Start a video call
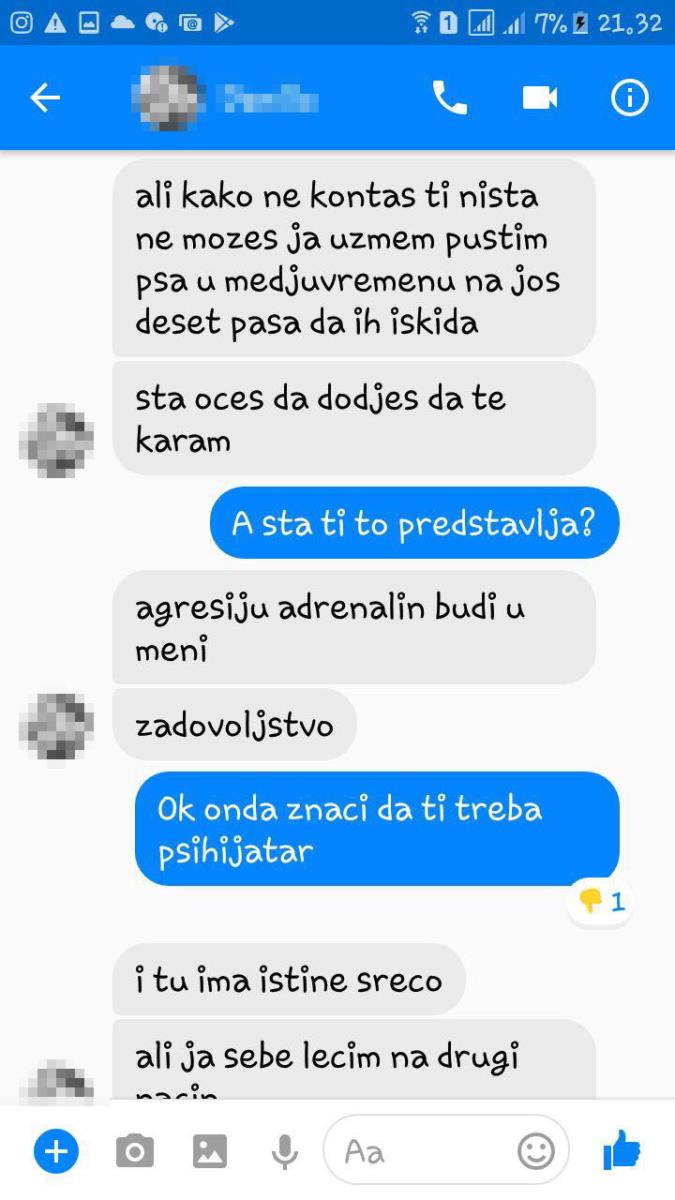 tap(539, 98)
